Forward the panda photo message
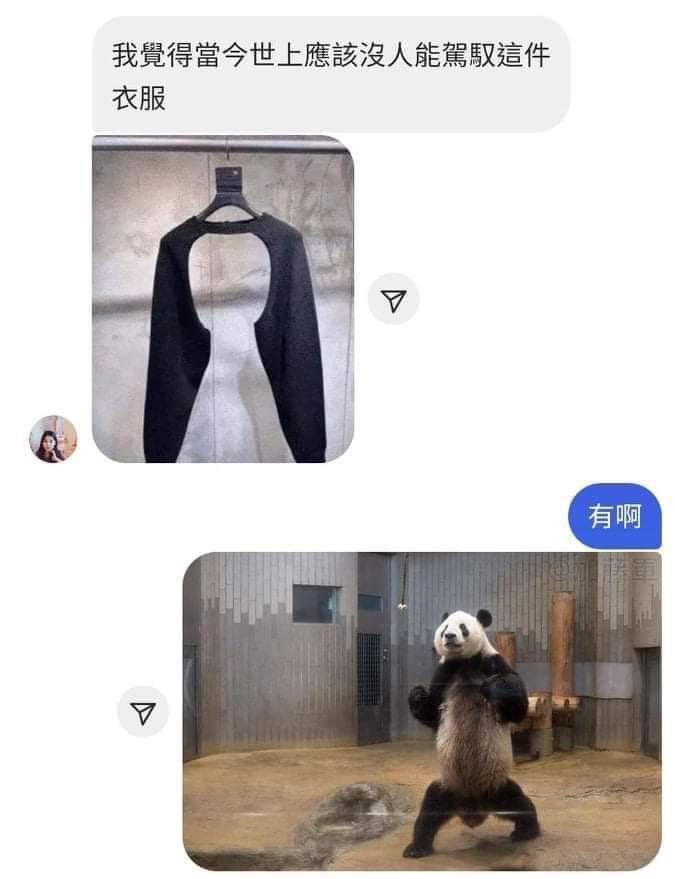Screen dimensions: 675x879 143,712
